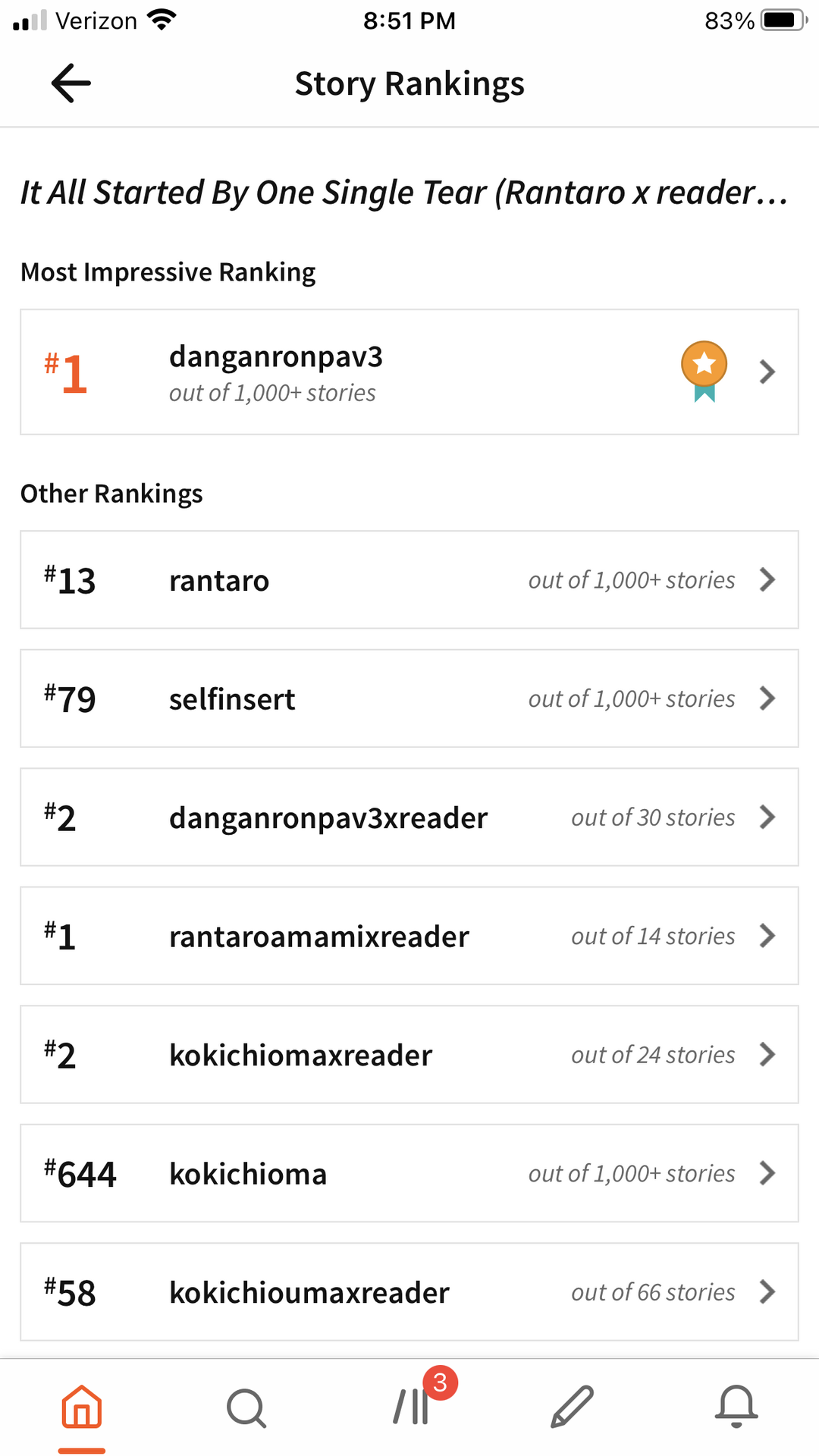The height and width of the screenshot is (1456, 819).
Task: Open the rantaro tag ranking
Action: (409, 580)
